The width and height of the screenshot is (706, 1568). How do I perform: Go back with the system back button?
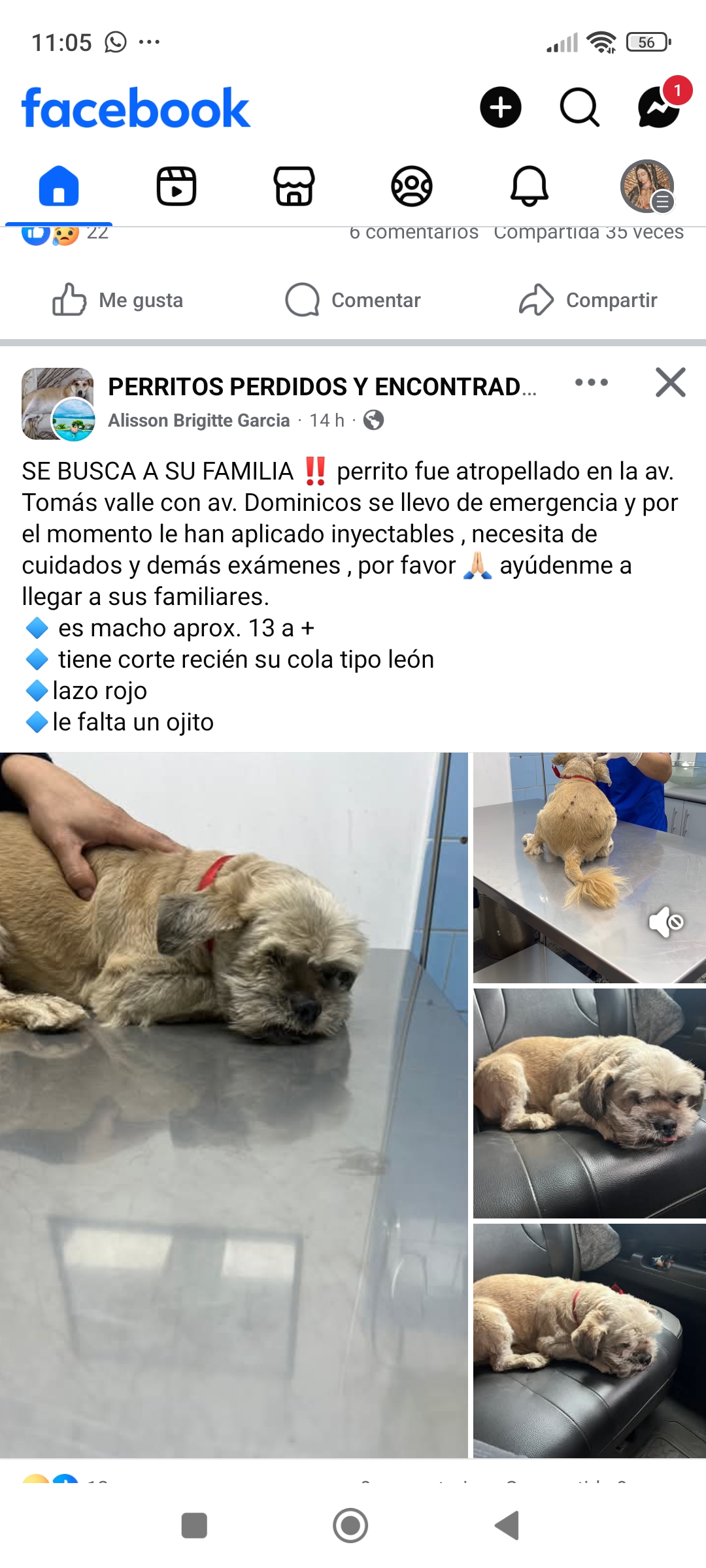[507, 1526]
